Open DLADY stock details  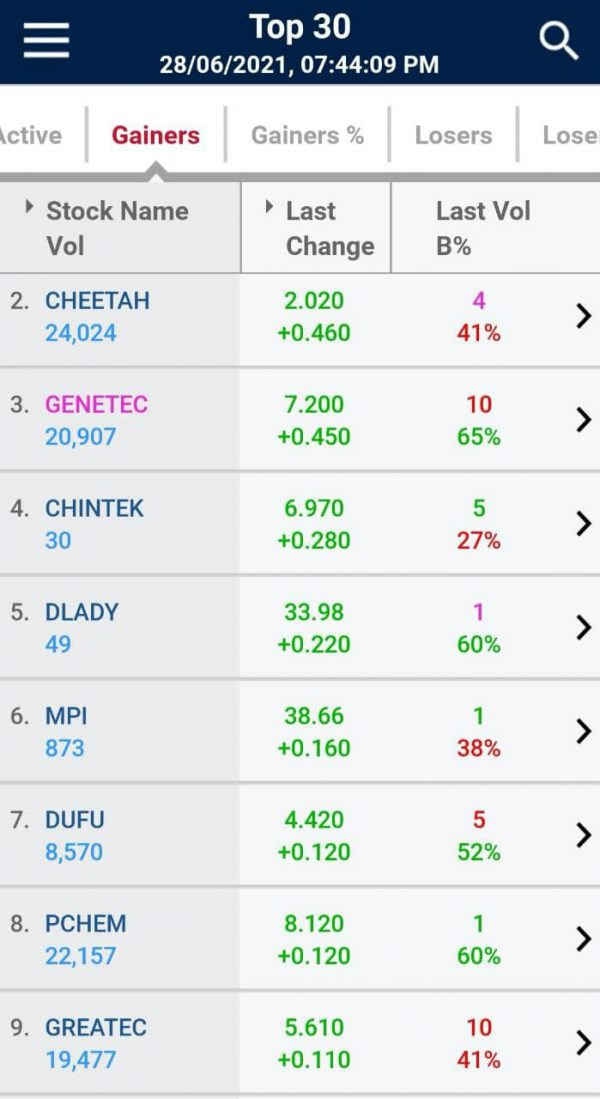point(300,628)
